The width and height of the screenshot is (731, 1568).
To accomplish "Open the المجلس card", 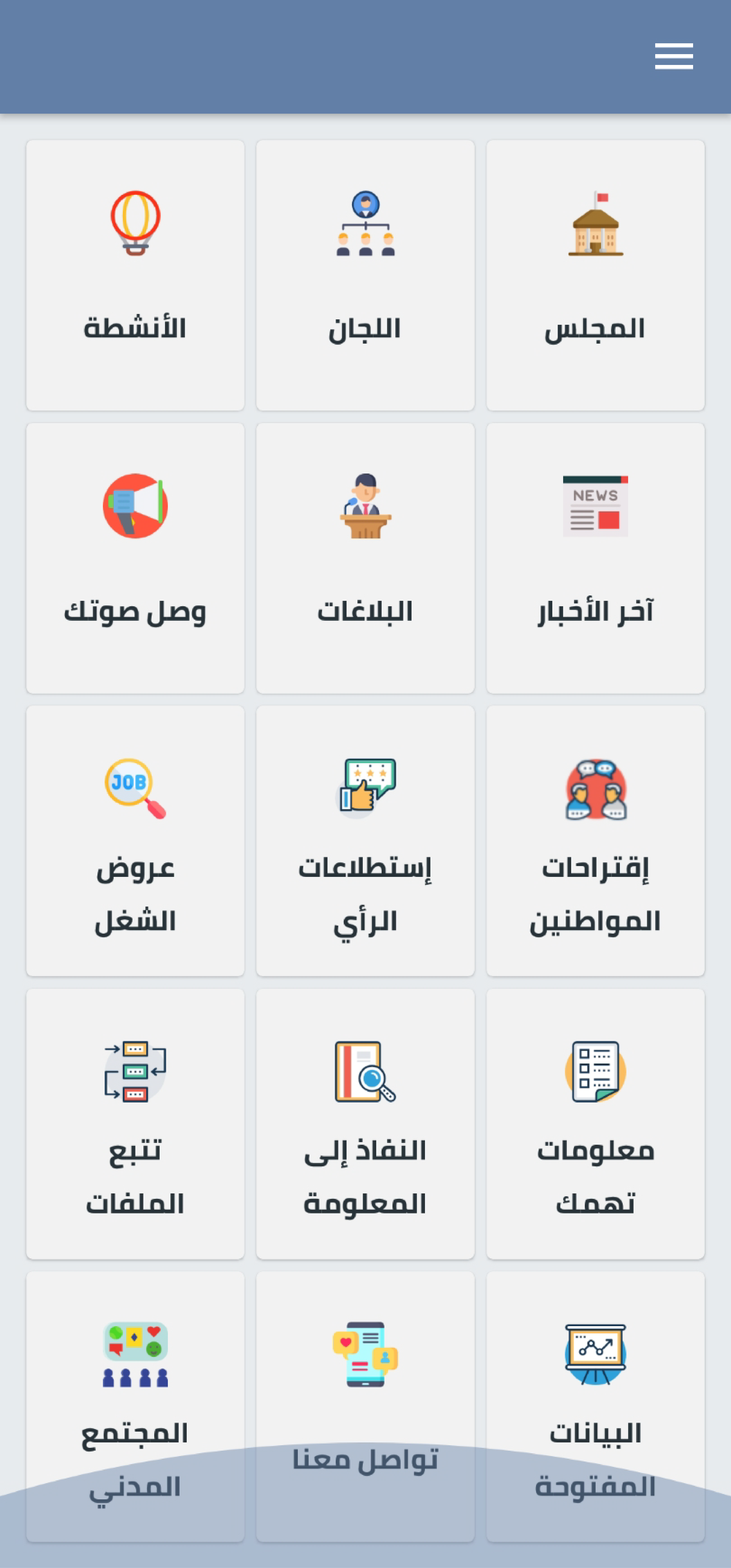I will (x=595, y=275).
